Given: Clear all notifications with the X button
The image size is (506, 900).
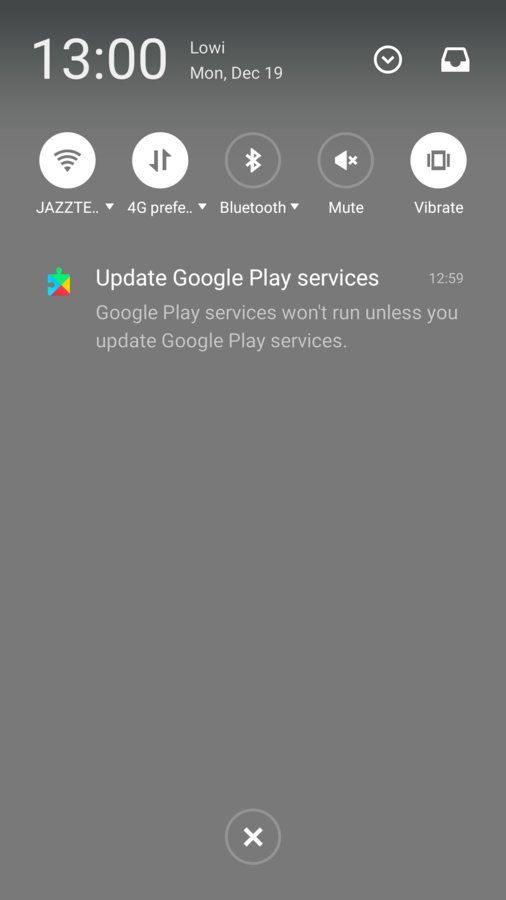Looking at the screenshot, I should (253, 837).
